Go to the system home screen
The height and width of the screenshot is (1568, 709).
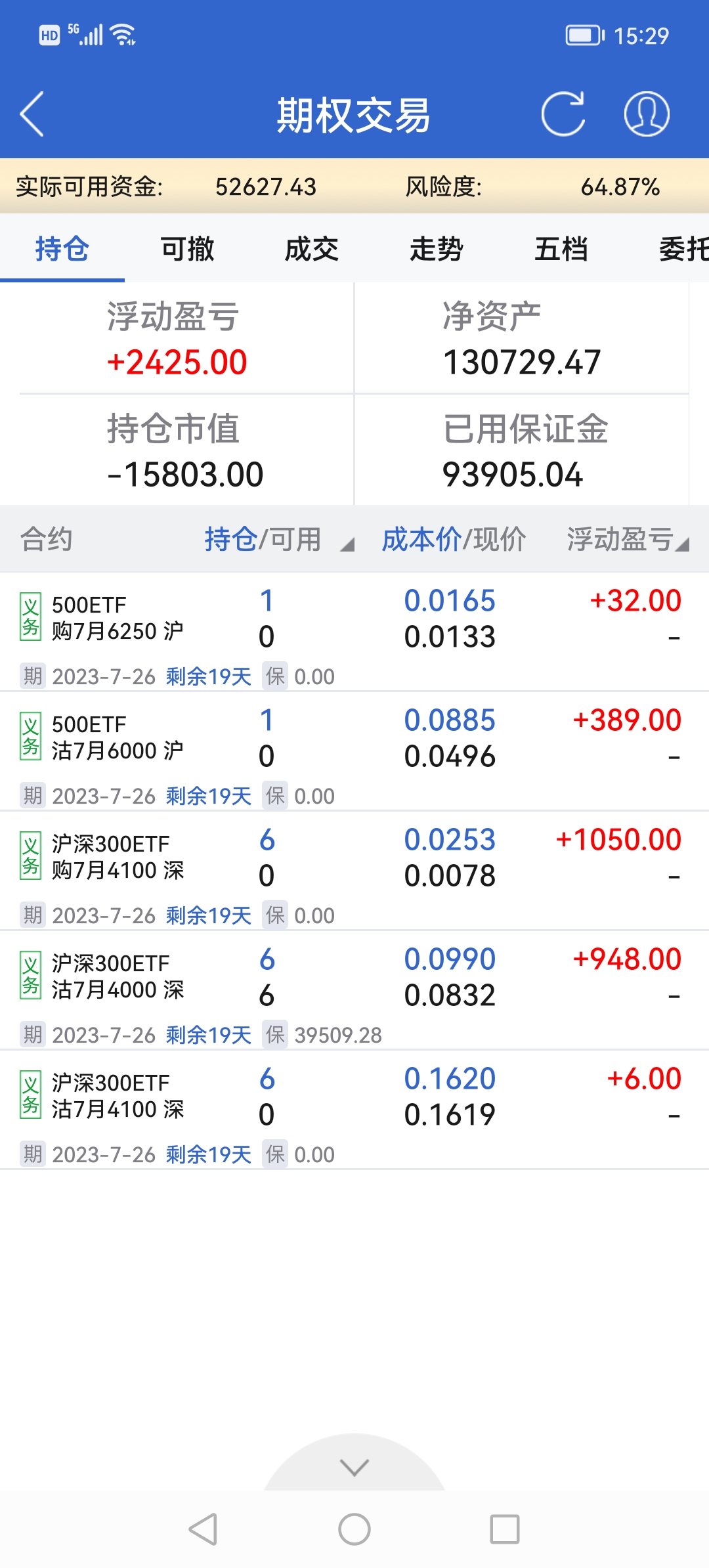pos(354,1530)
